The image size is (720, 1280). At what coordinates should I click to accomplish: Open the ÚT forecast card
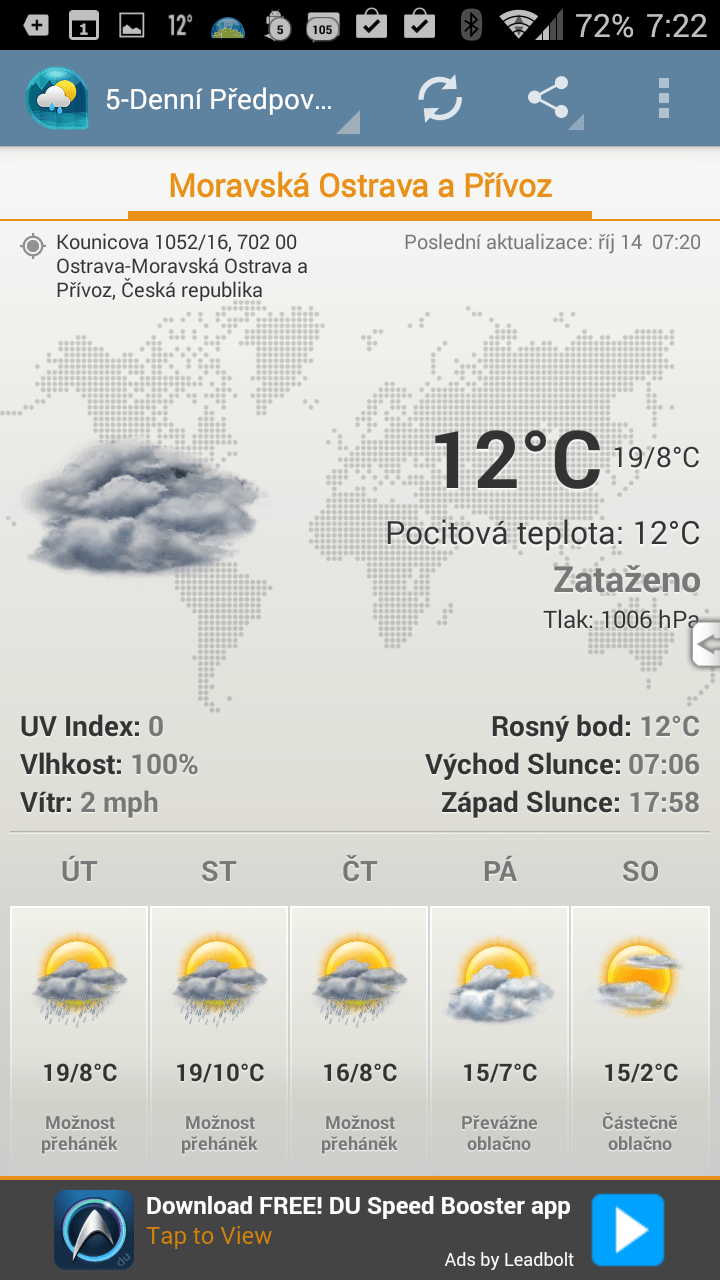(x=80, y=1037)
